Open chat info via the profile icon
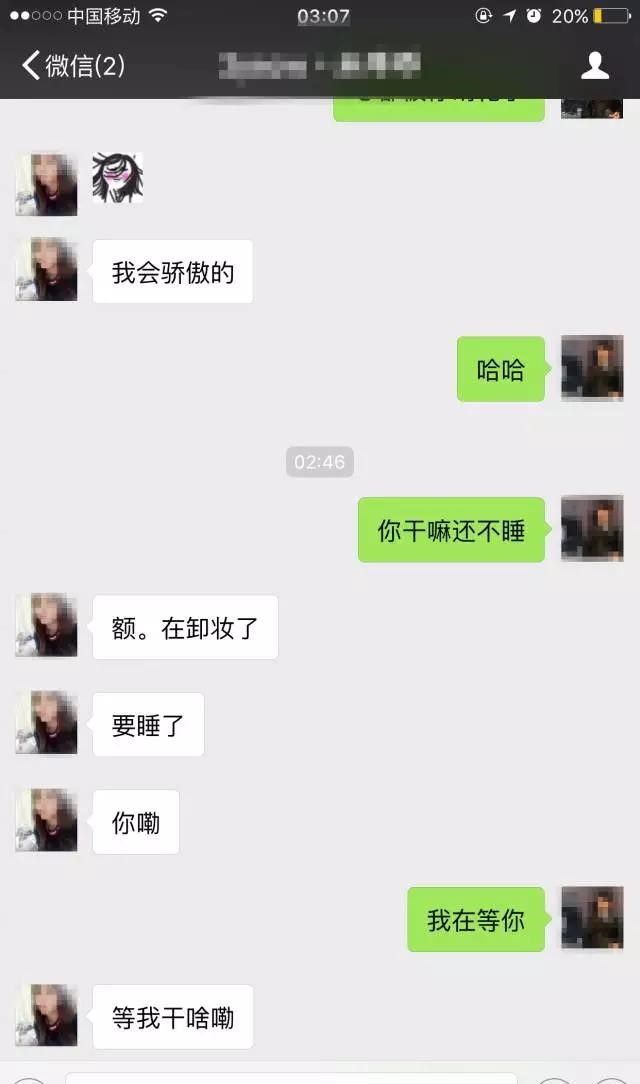This screenshot has height=1084, width=640. coord(595,66)
